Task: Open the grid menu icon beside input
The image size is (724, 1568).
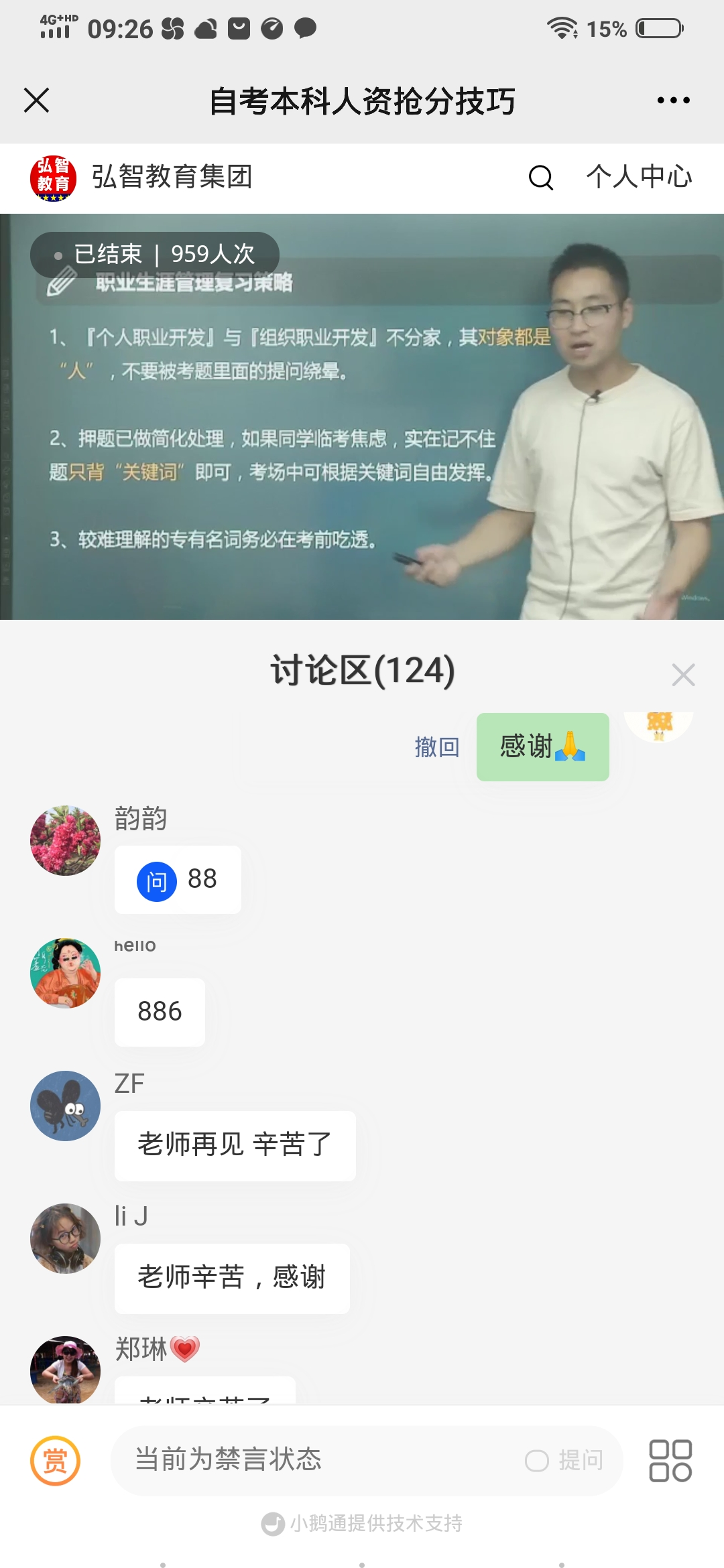Action: point(670,1460)
